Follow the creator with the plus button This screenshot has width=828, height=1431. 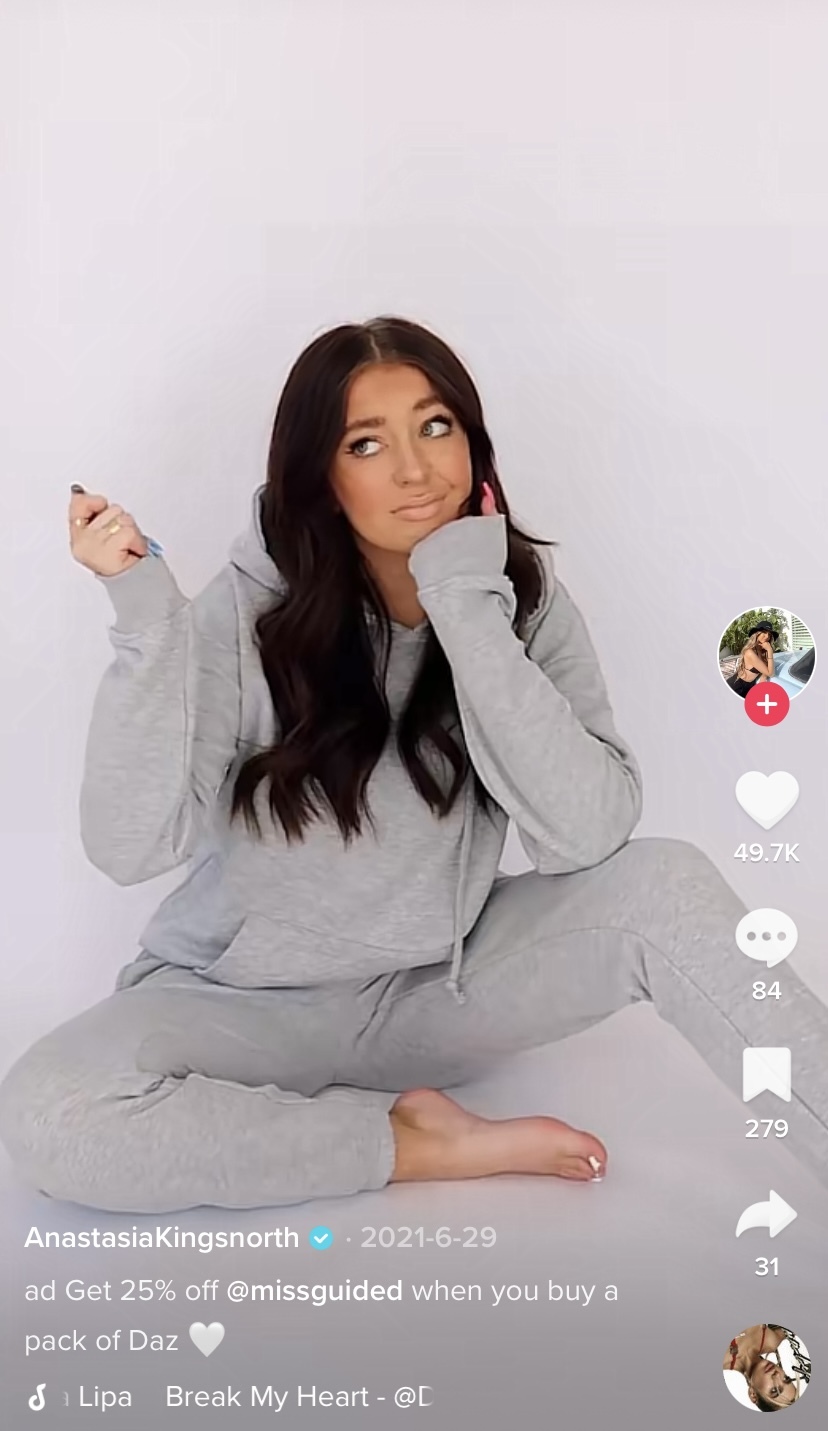pos(766,706)
